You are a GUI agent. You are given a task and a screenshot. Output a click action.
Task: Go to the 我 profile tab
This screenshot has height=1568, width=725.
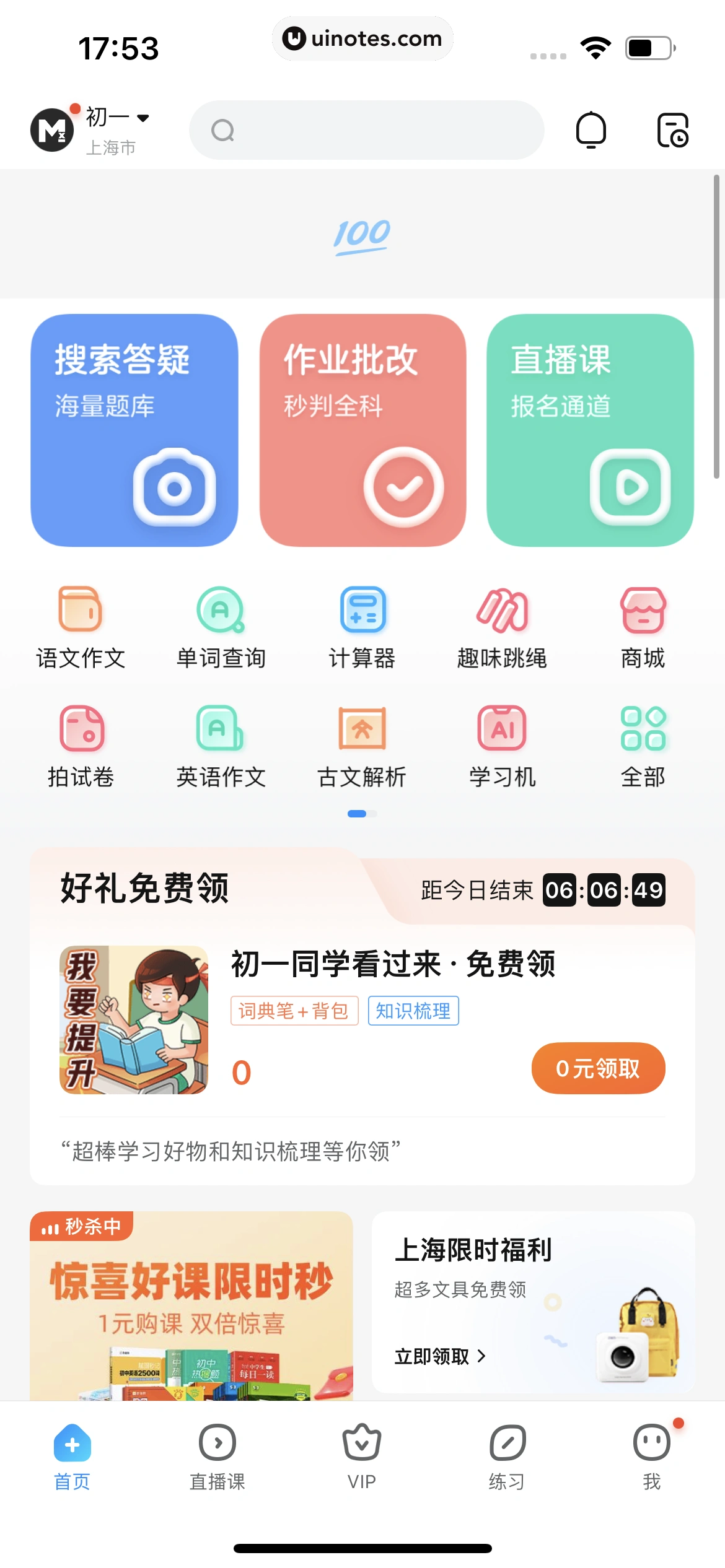(651, 1457)
